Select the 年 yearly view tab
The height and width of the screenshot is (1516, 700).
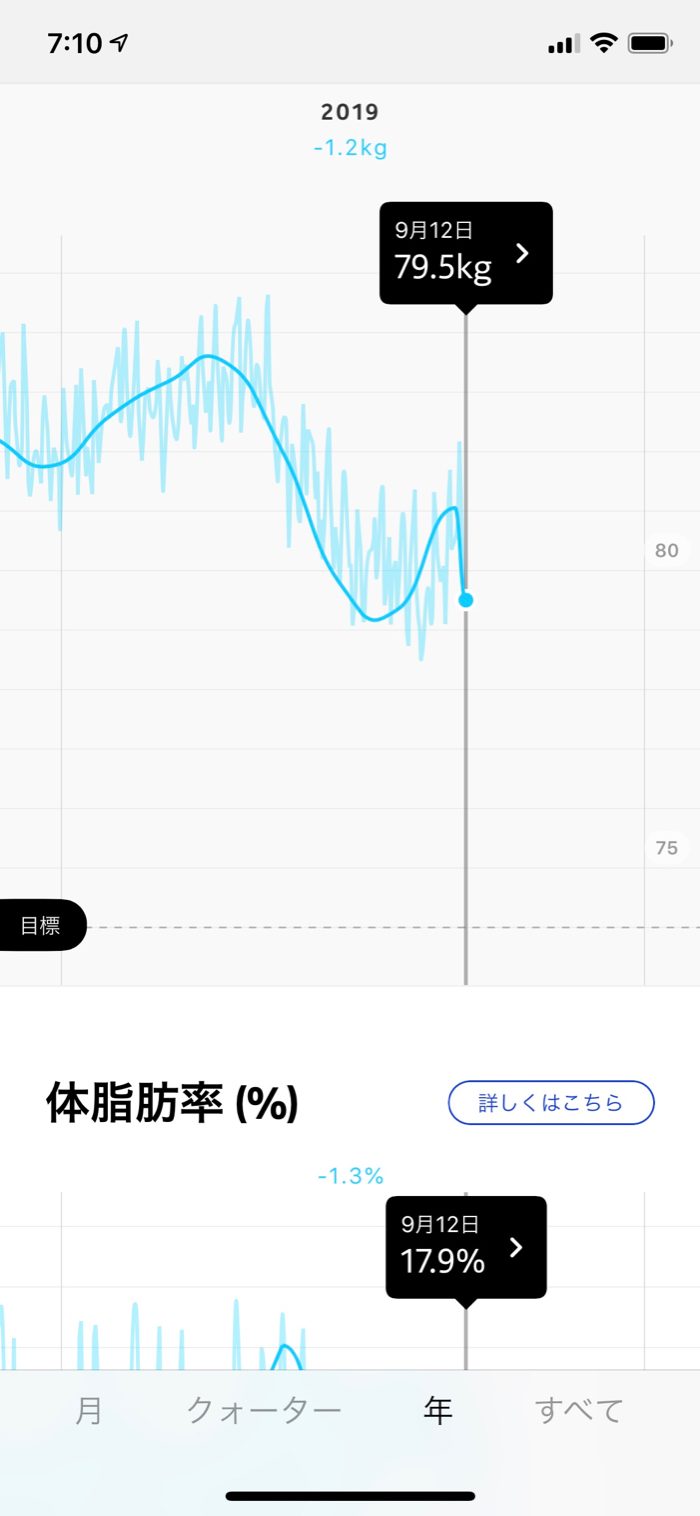click(x=438, y=1410)
